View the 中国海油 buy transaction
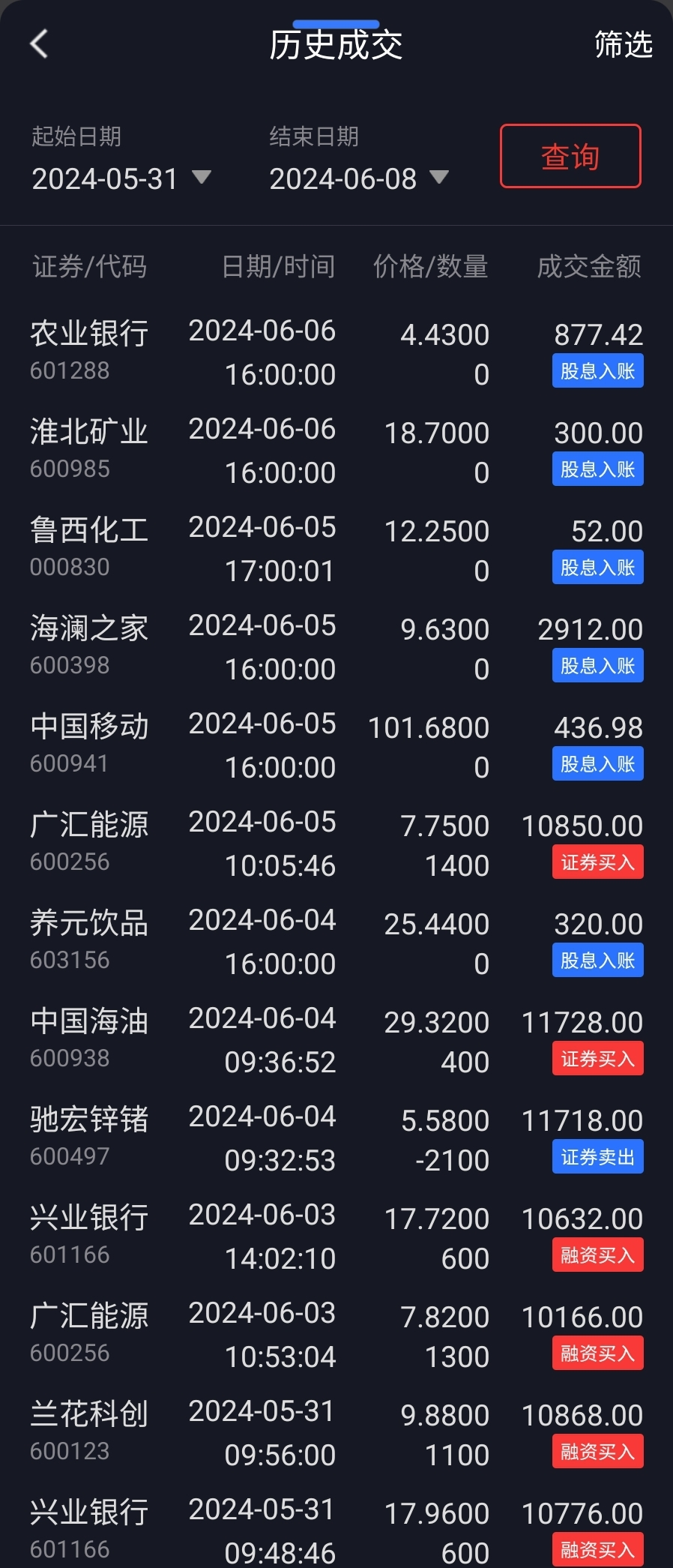 [336, 1040]
